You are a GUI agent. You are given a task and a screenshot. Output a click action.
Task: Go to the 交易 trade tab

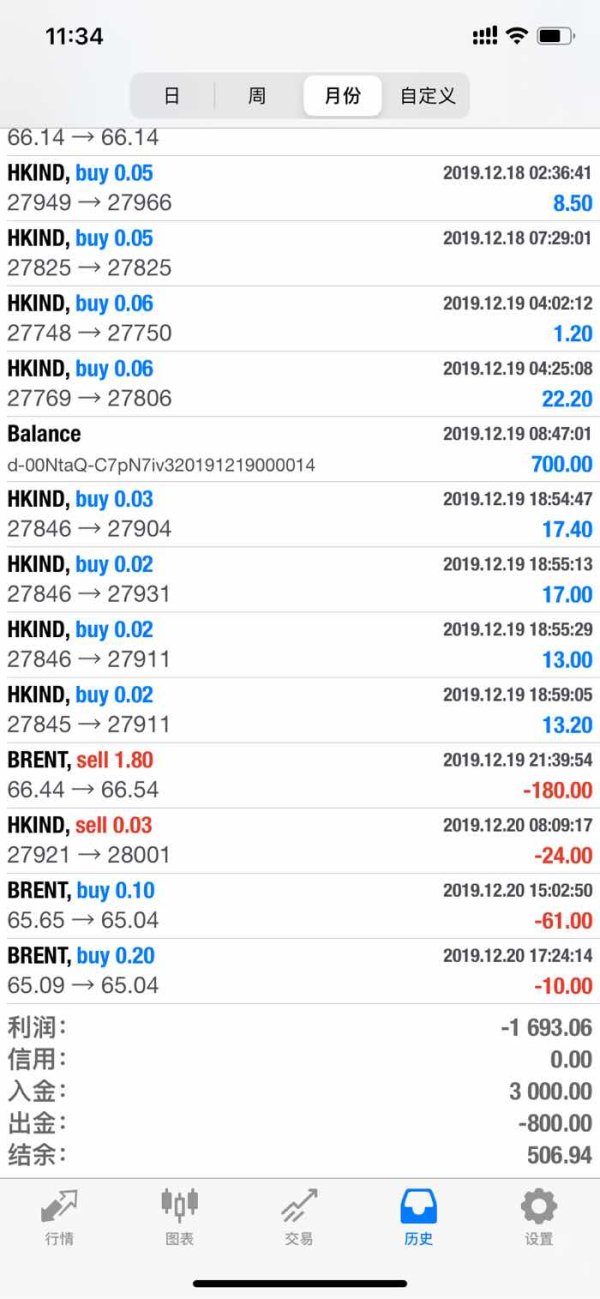click(299, 1216)
